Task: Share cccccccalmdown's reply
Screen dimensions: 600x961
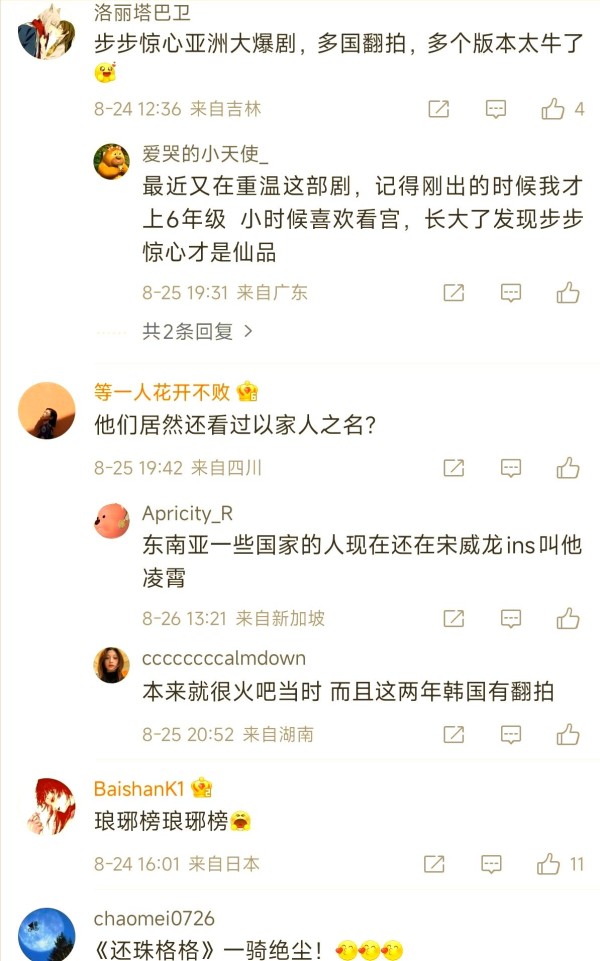Action: tap(453, 734)
